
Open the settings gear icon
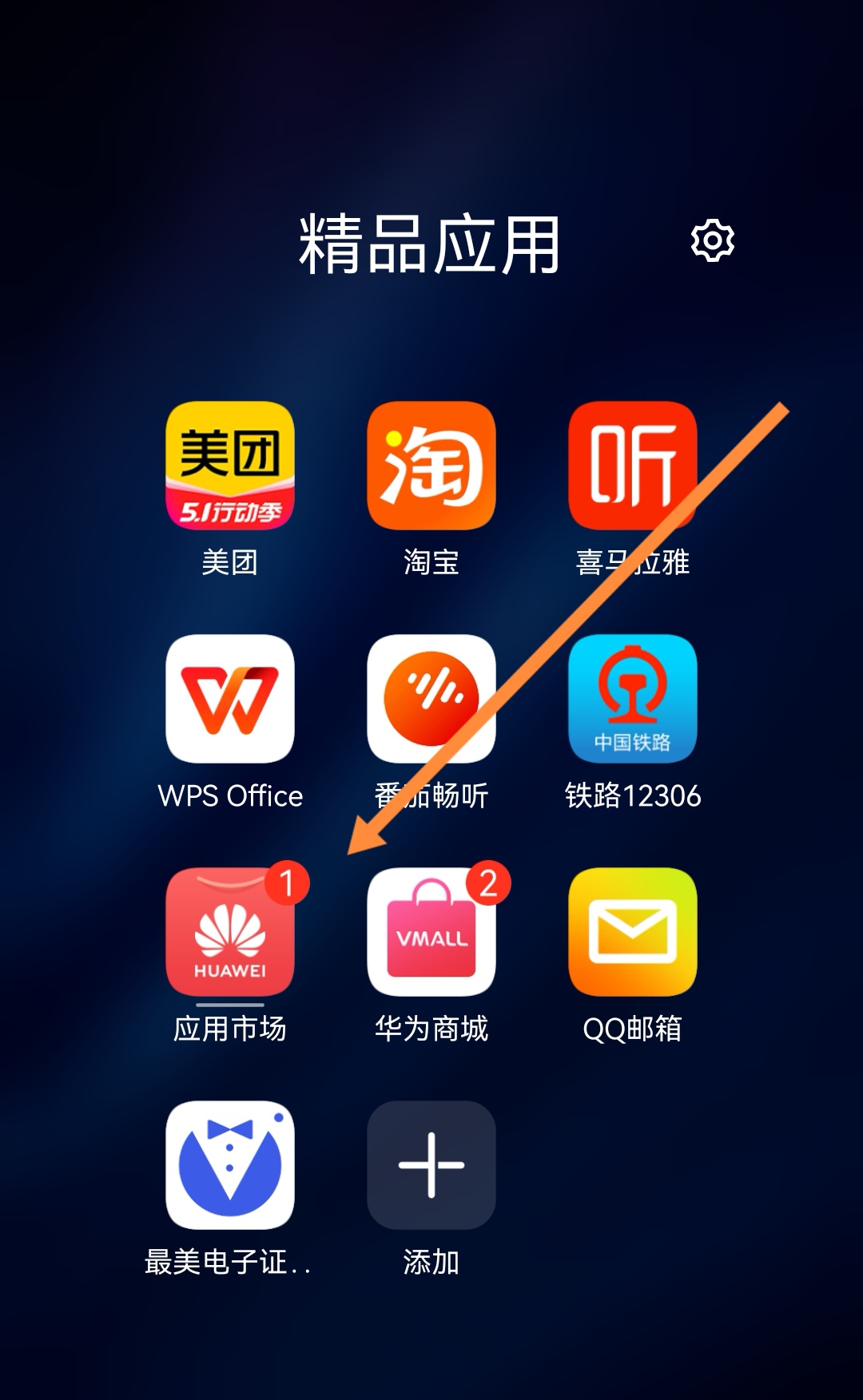point(712,240)
